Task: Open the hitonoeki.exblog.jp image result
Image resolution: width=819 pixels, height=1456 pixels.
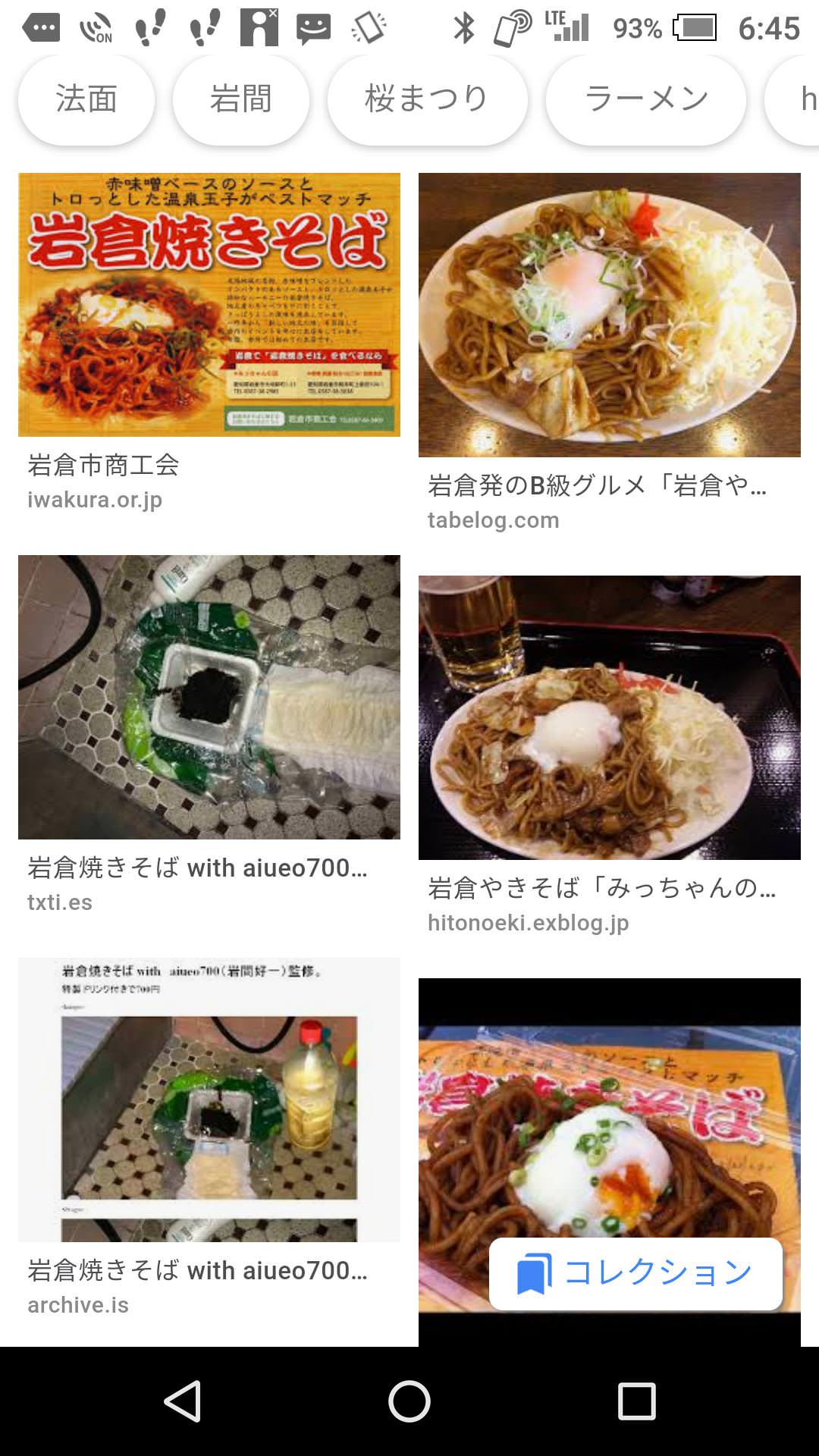Action: pos(610,717)
